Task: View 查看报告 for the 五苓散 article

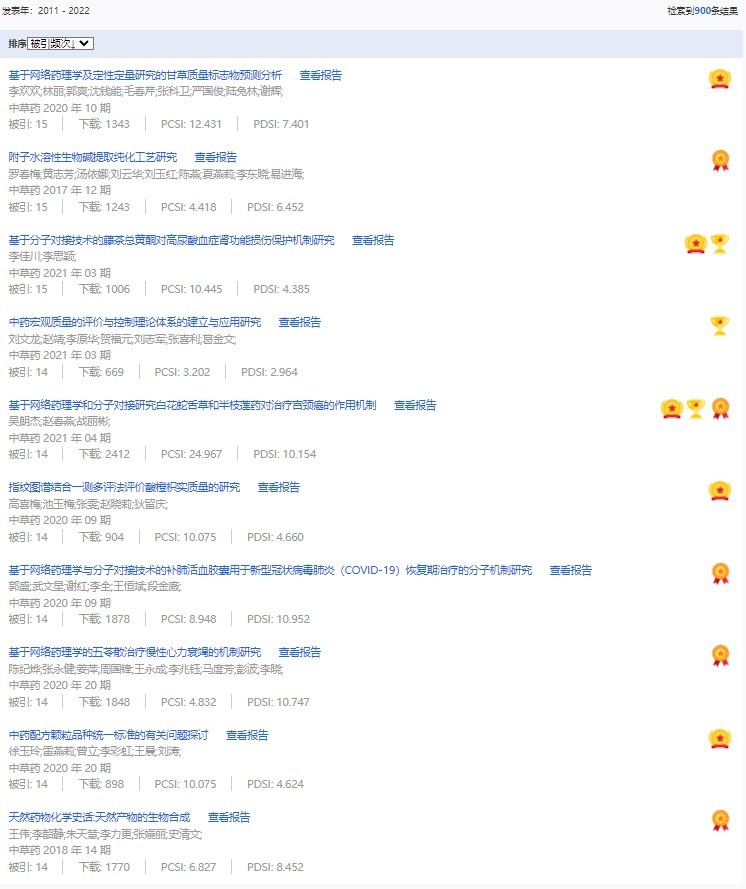Action: [x=299, y=652]
